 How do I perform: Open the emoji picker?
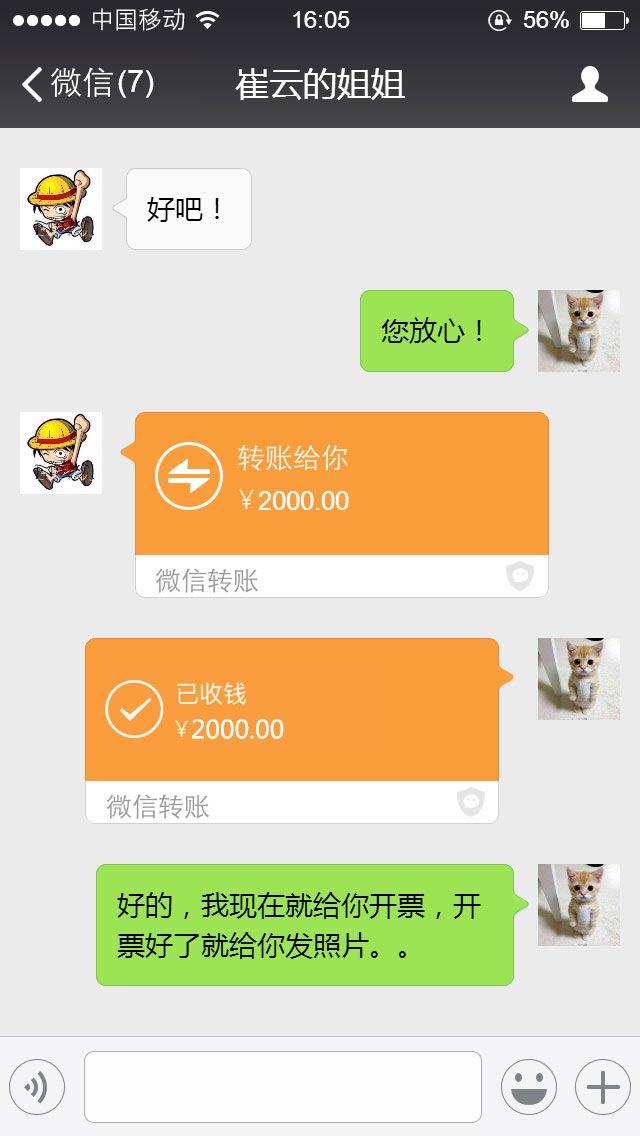pyautogui.click(x=528, y=1087)
